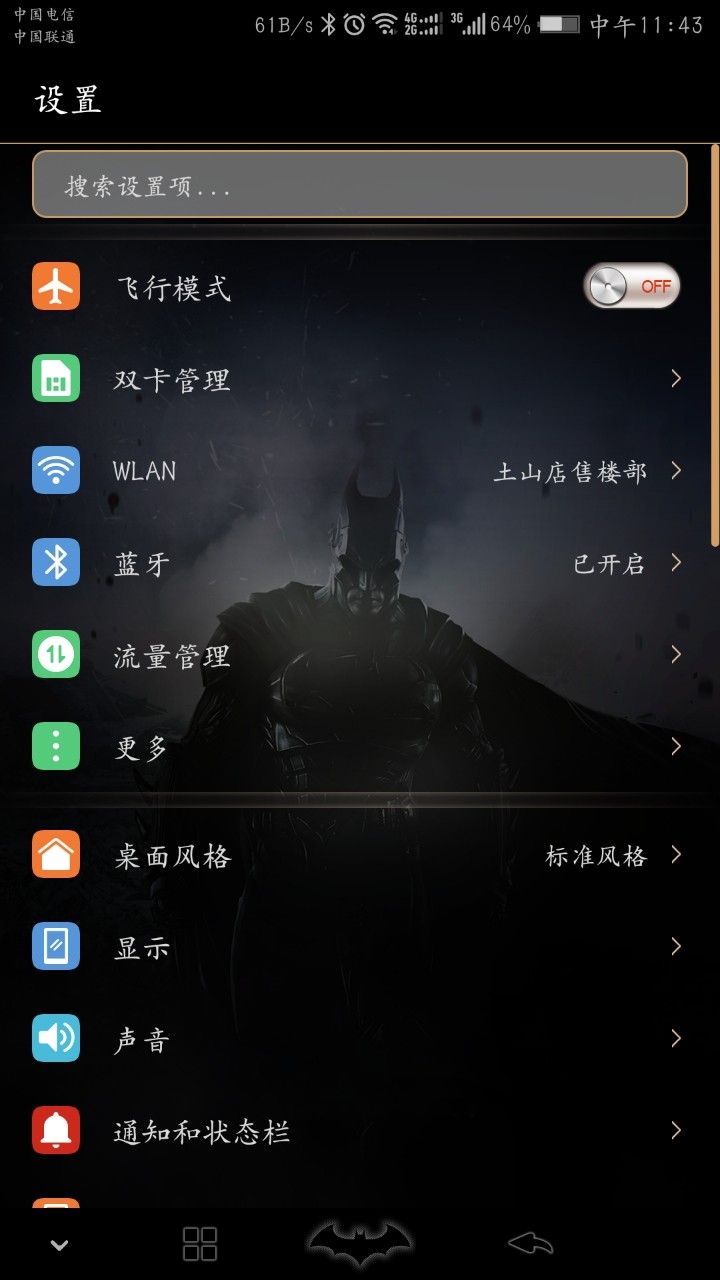Screen dimensions: 720x1280
Task: Click the home screen style (桌面风格) icon
Action: pyautogui.click(x=55, y=856)
